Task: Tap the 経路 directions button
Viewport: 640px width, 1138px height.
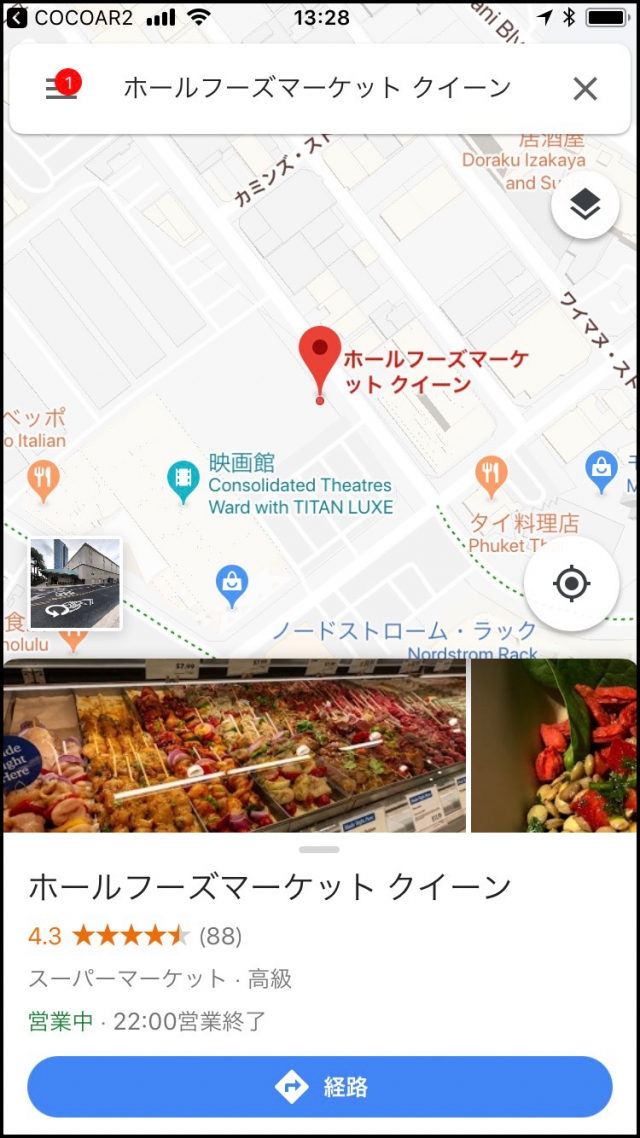Action: point(319,1087)
